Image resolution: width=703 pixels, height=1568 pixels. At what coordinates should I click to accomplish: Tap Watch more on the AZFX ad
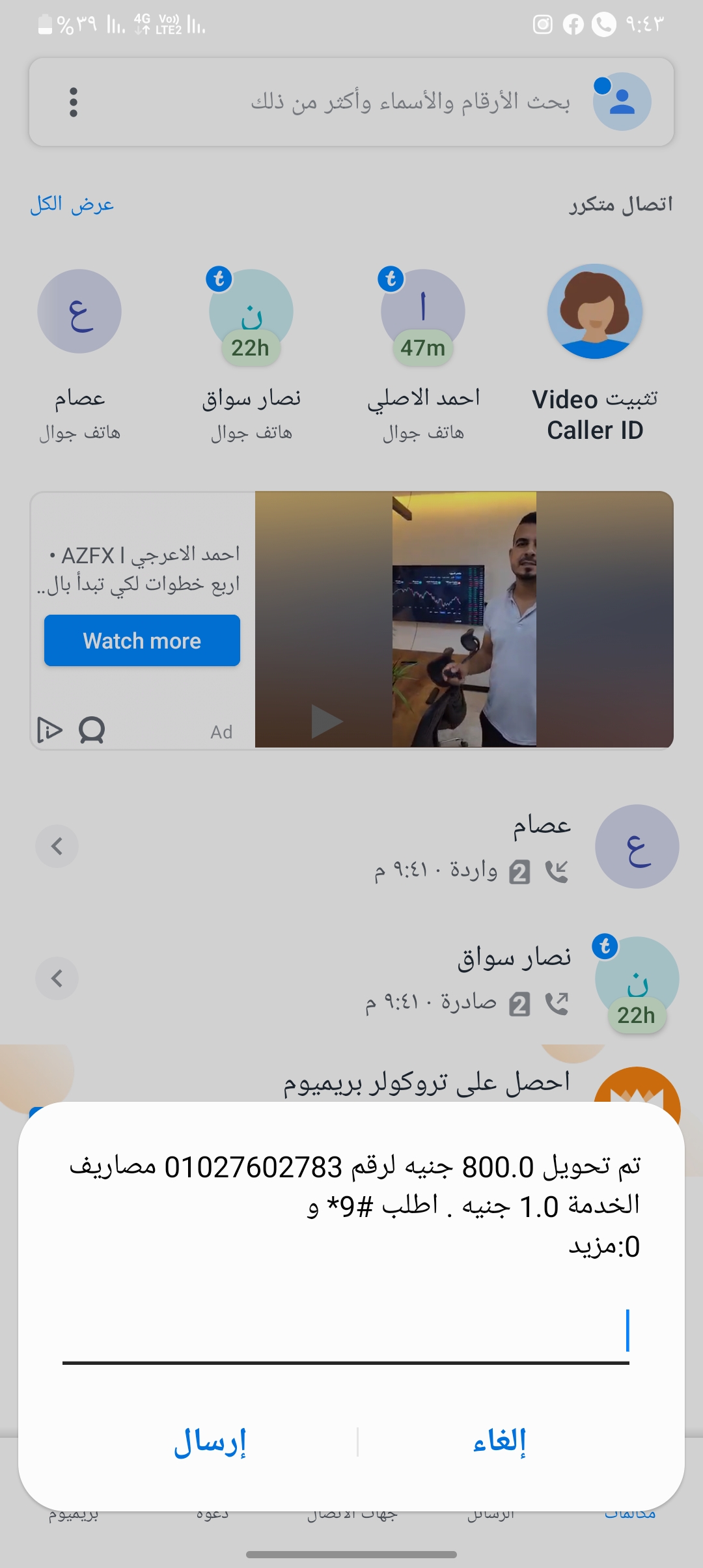[x=142, y=641]
